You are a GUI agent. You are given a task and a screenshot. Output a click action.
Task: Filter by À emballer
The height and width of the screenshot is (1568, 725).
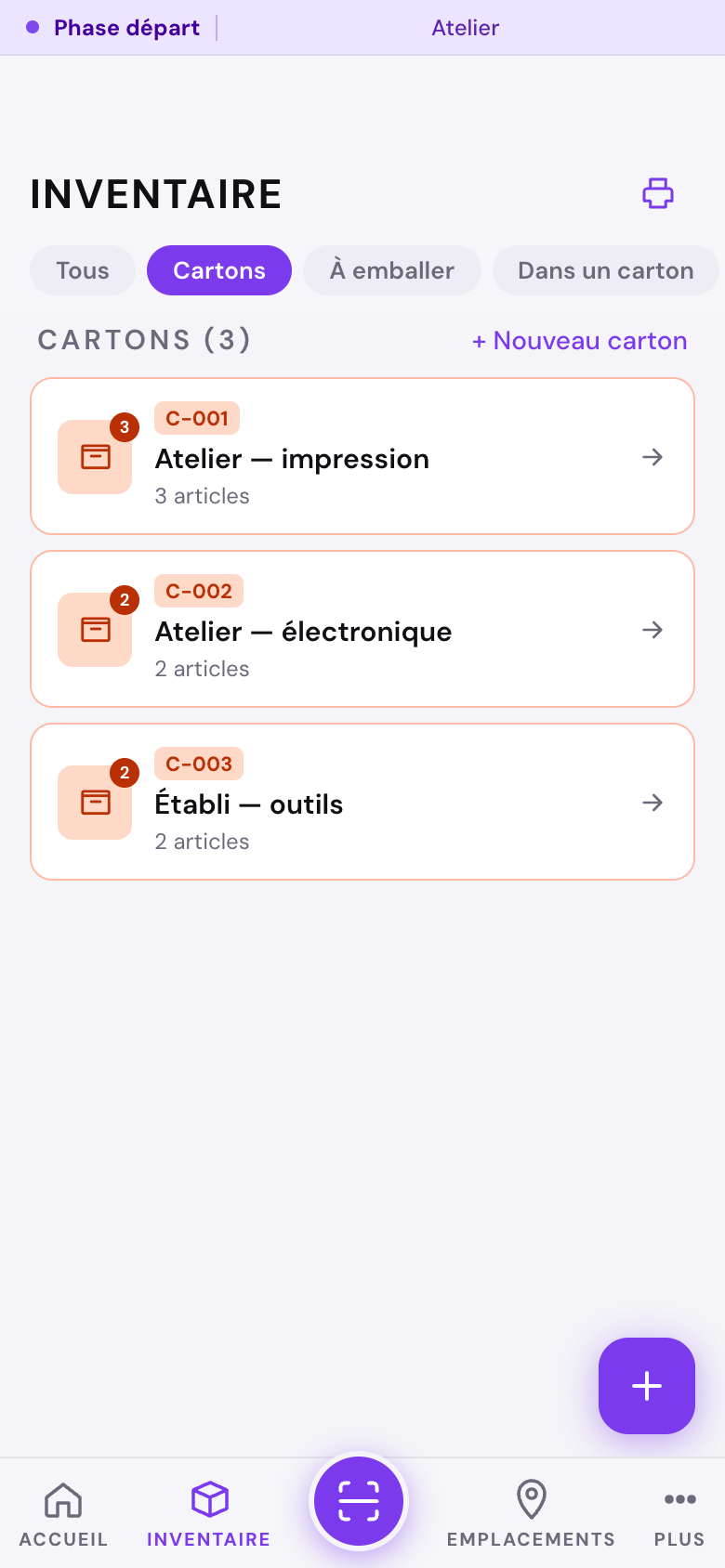392,270
